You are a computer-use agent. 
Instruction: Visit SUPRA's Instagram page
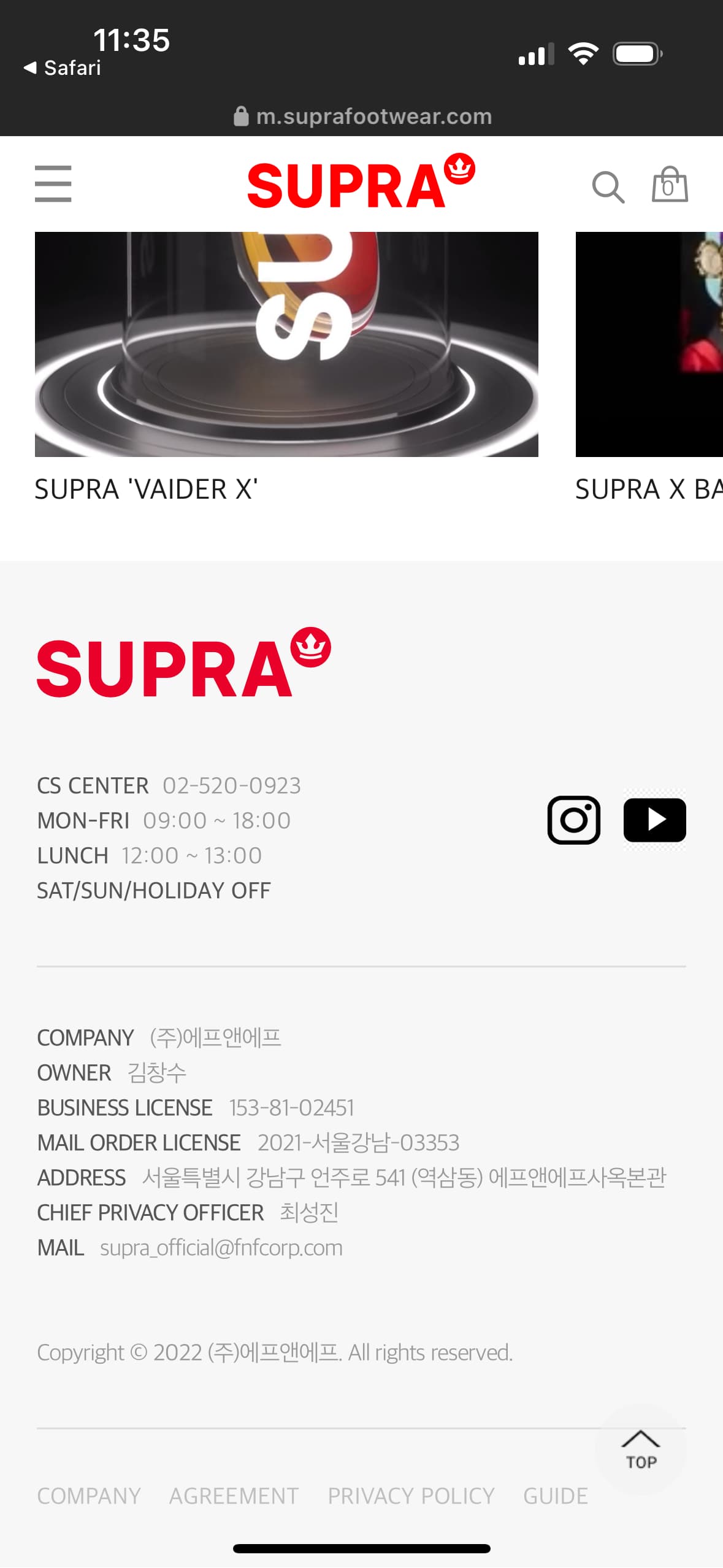pos(574,820)
